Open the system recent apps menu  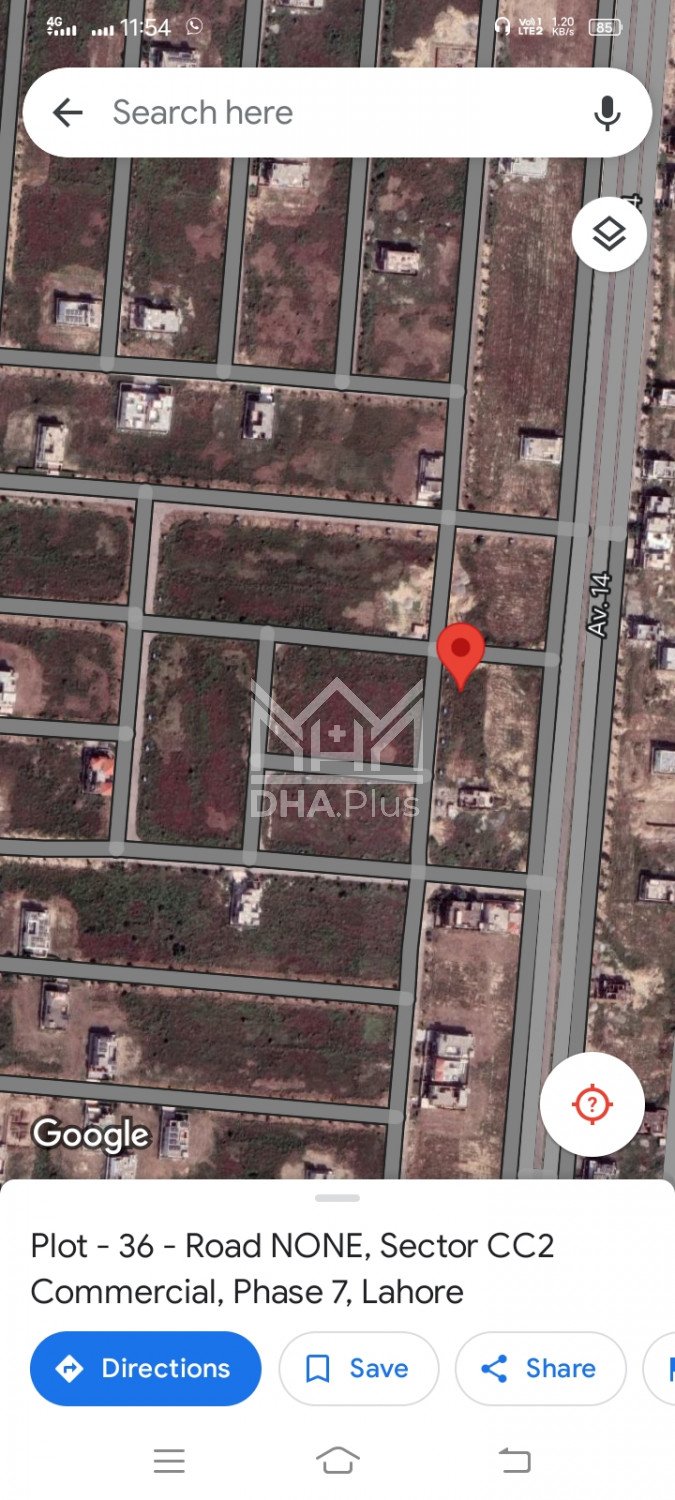(x=169, y=1461)
